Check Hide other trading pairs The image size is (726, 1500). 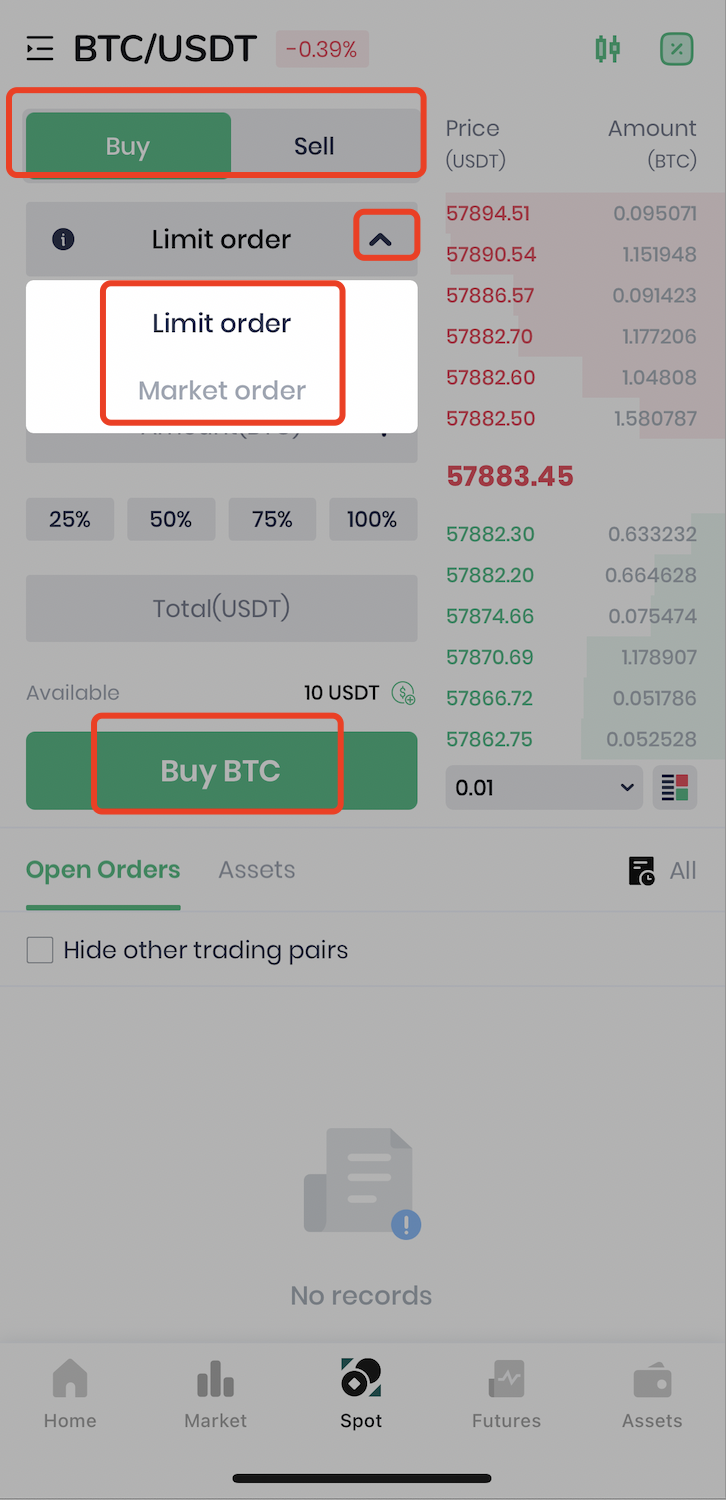pos(40,950)
